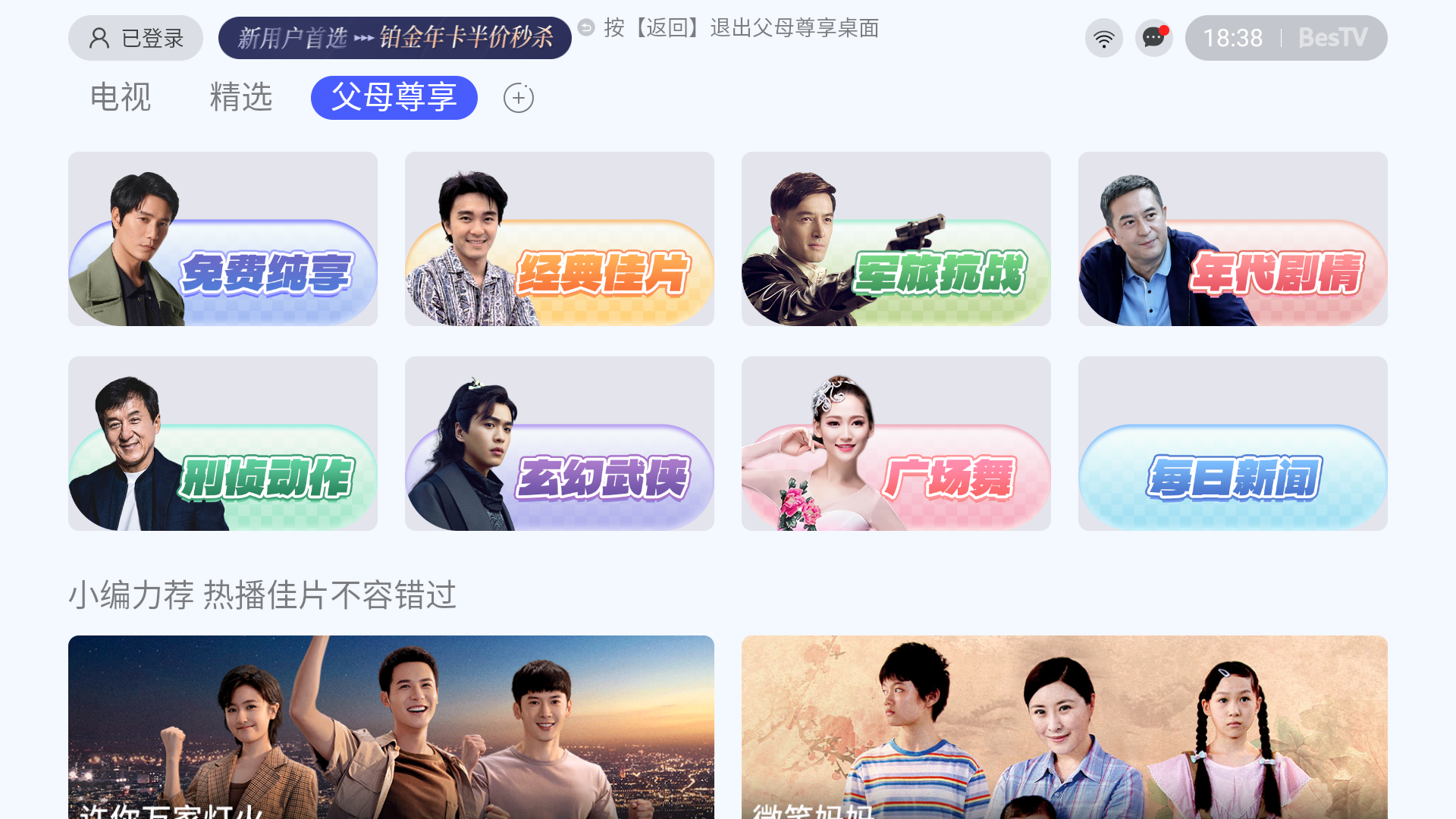Open the night city skyline drama poster
1456x819 pixels.
point(391,726)
